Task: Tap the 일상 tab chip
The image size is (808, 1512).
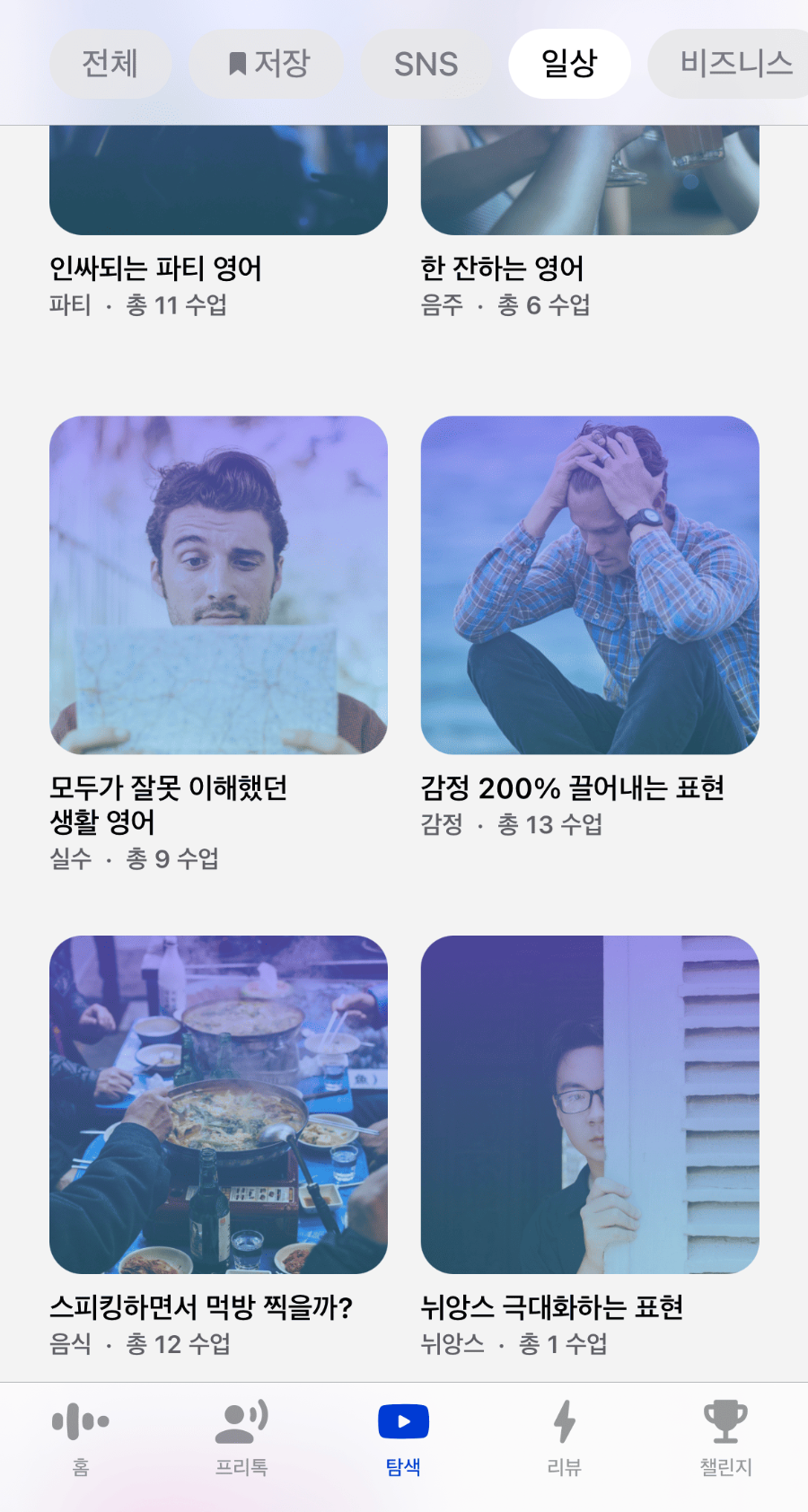Action: [570, 63]
